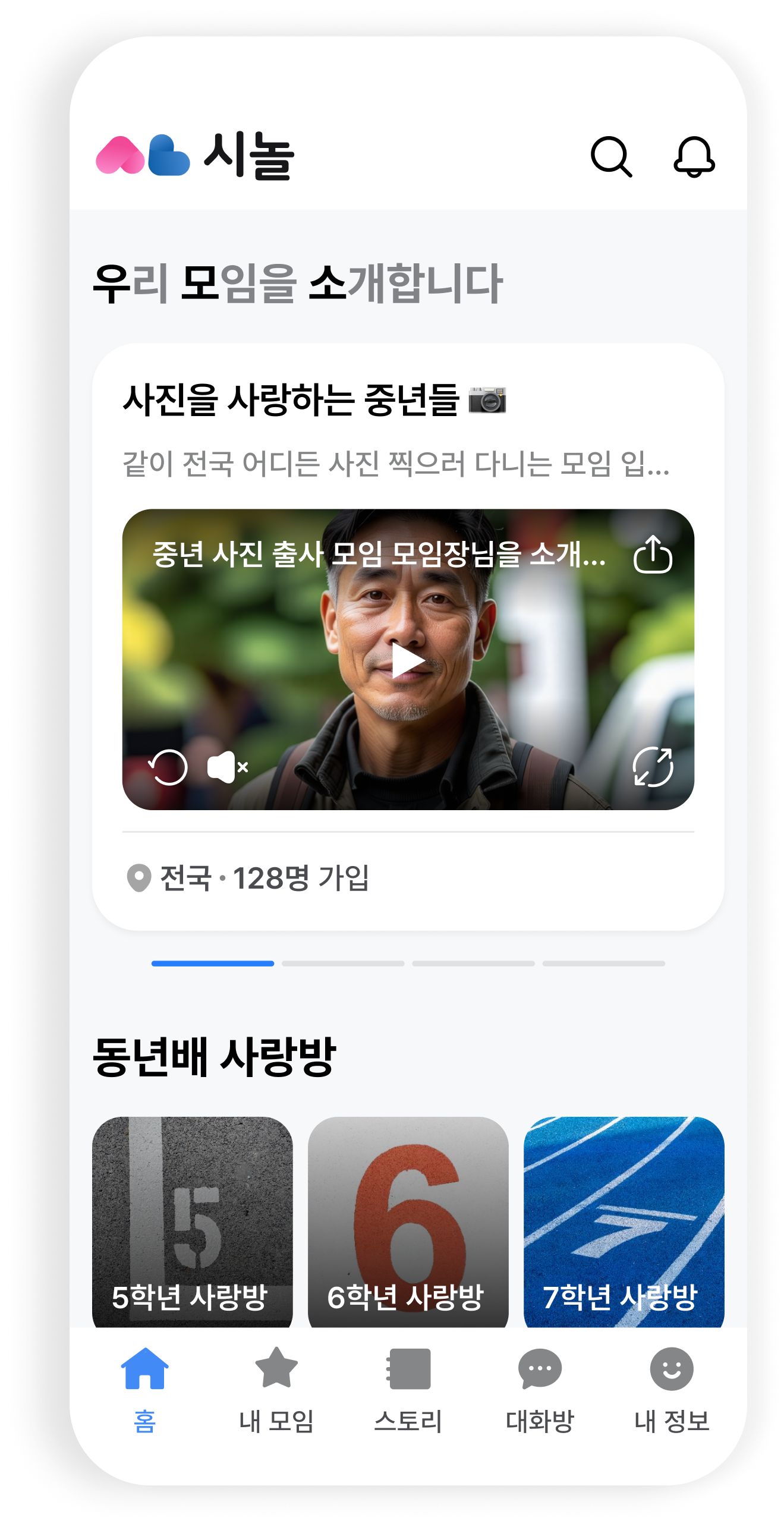Unmute the video sound
The height and width of the screenshot is (1527, 784).
(x=227, y=767)
